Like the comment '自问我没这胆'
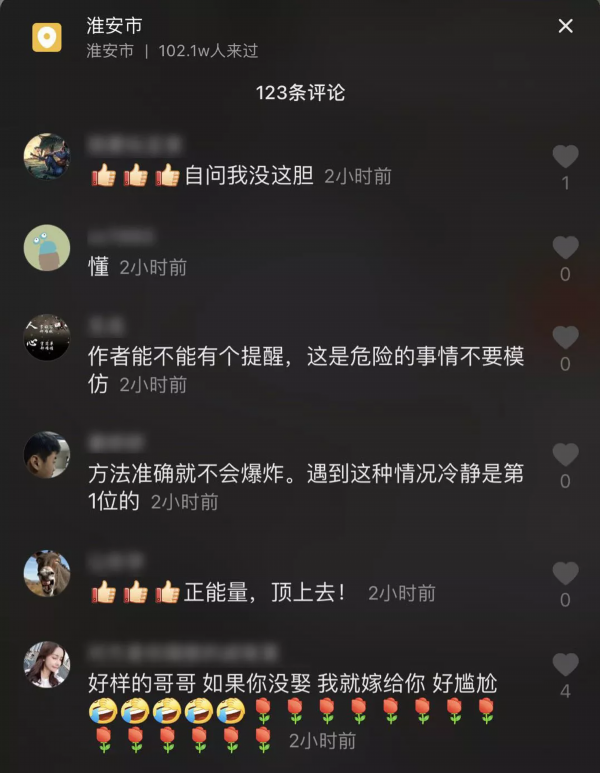The height and width of the screenshot is (773, 600). click(566, 156)
